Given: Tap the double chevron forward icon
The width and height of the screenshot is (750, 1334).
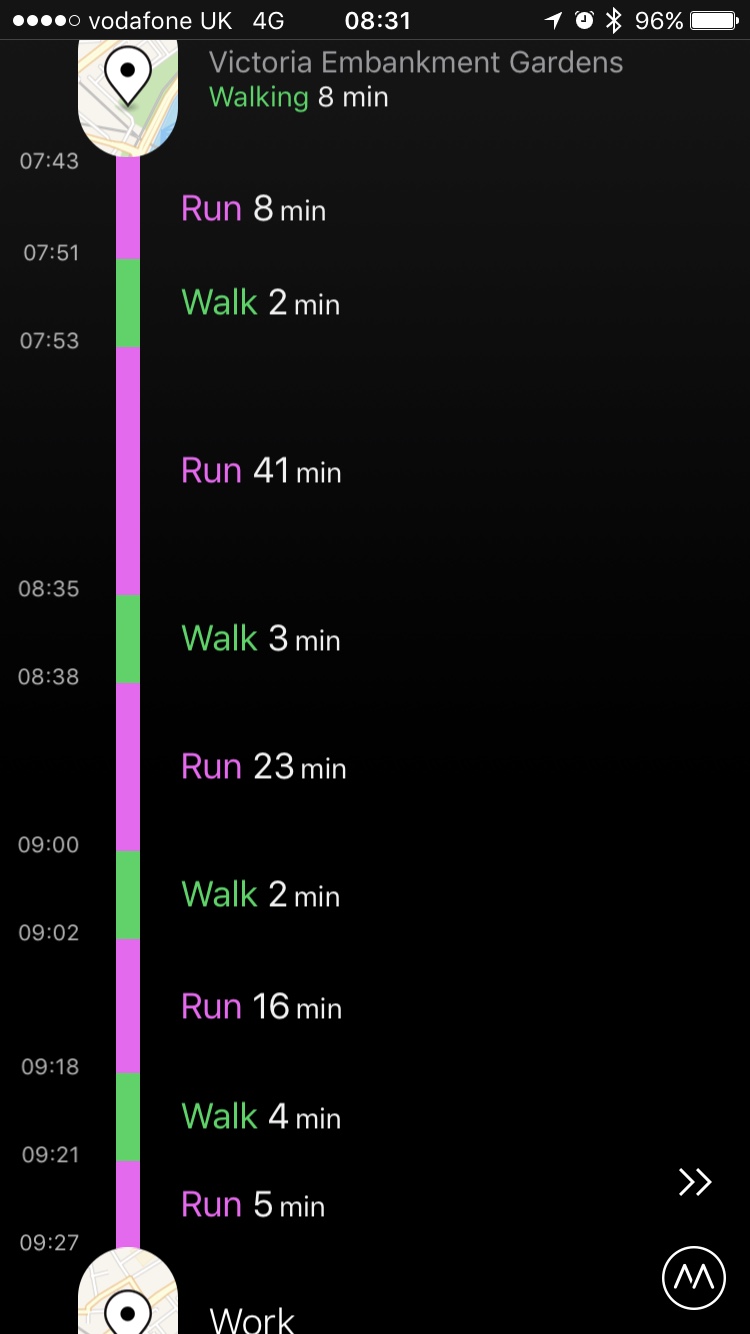Looking at the screenshot, I should tap(694, 1182).
